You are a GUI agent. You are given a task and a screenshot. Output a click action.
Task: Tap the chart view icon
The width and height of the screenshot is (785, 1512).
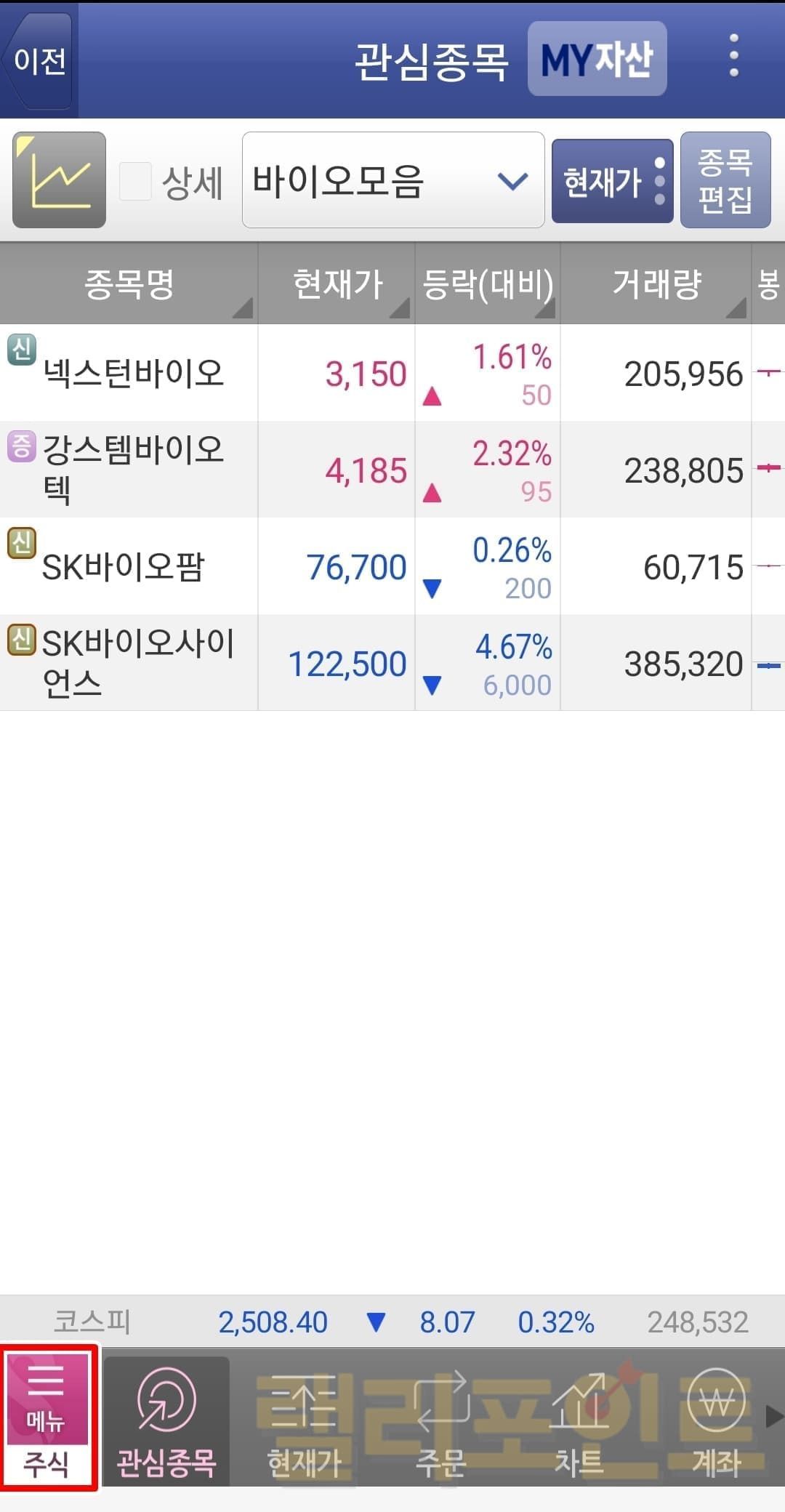tap(59, 180)
